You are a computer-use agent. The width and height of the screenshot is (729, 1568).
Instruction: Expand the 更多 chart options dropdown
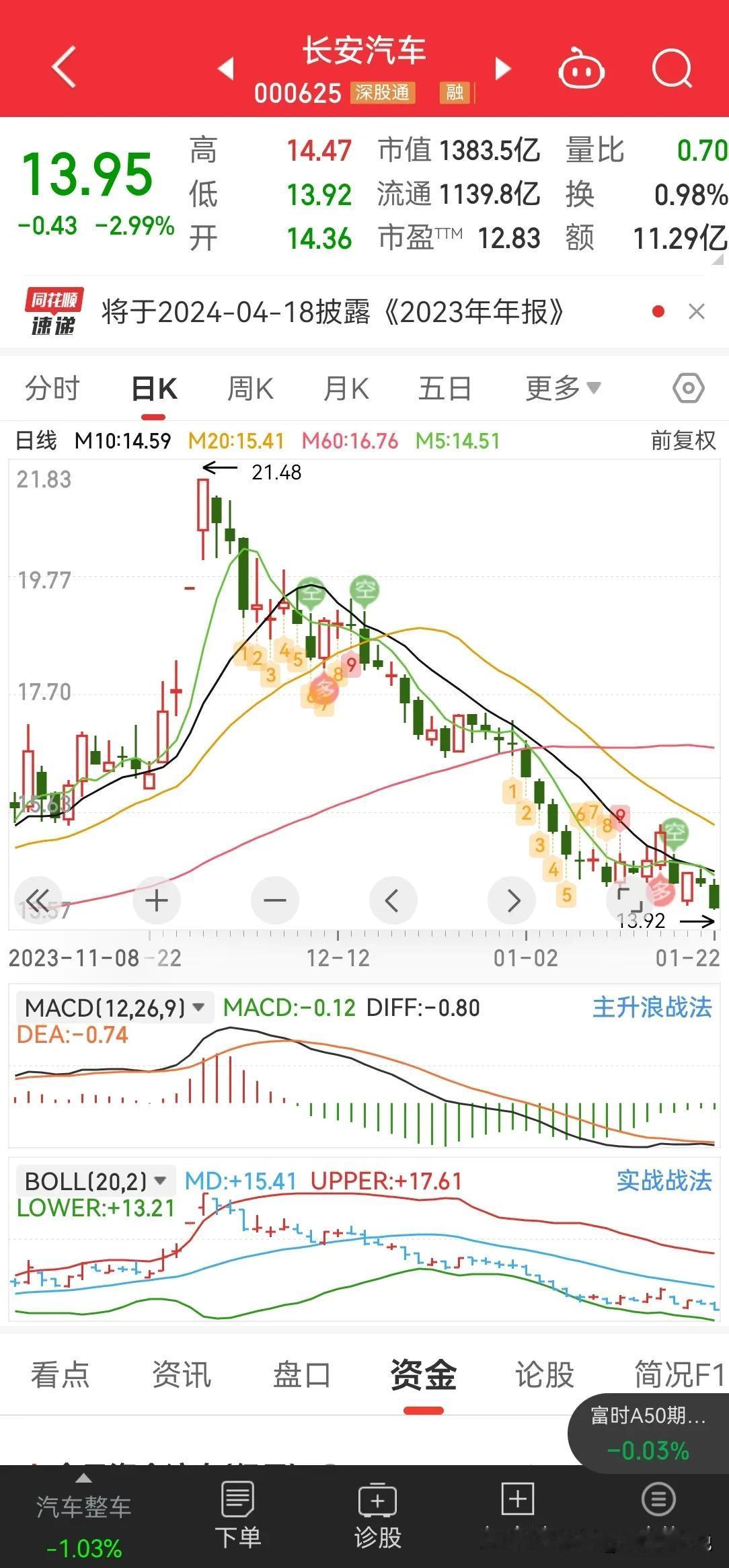[563, 389]
